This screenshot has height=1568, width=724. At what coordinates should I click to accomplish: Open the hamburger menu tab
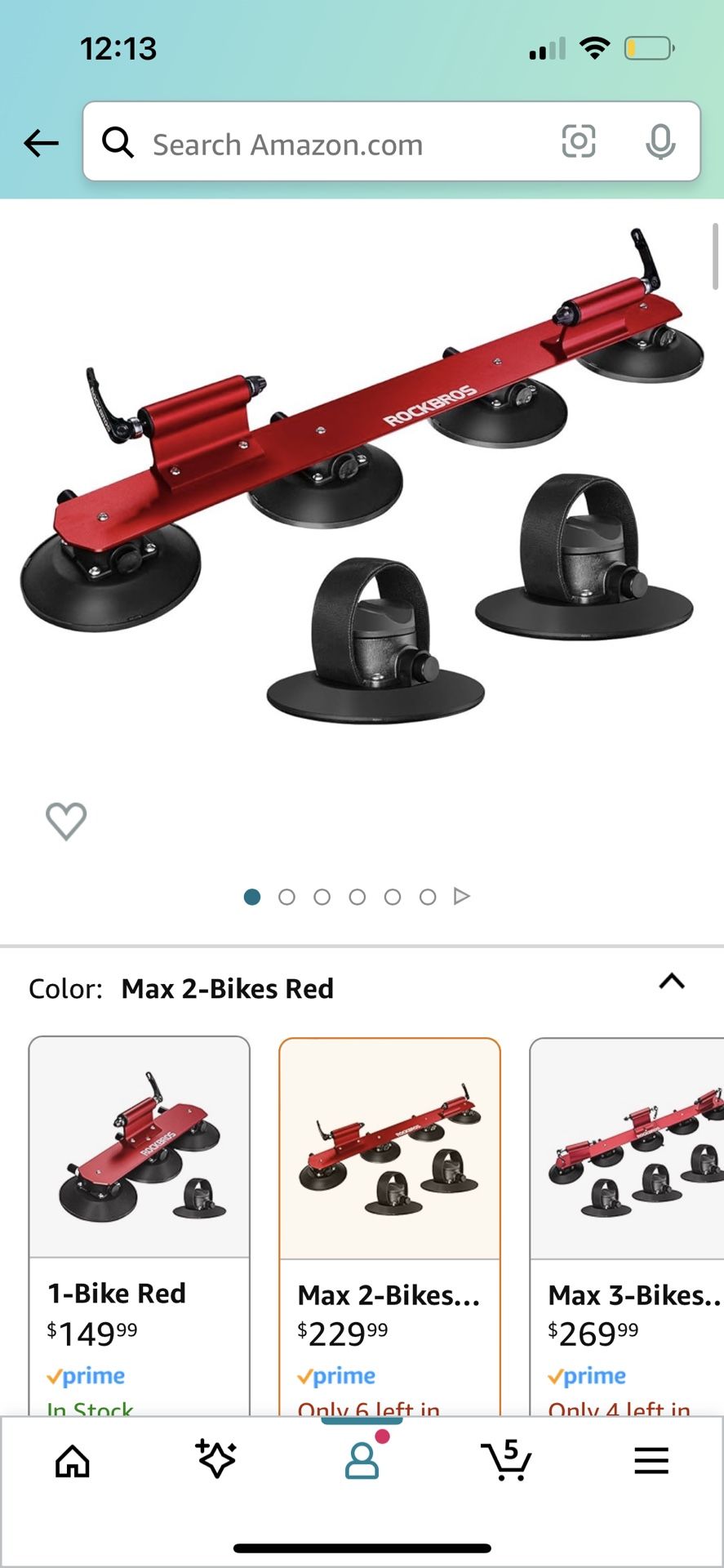[651, 1460]
